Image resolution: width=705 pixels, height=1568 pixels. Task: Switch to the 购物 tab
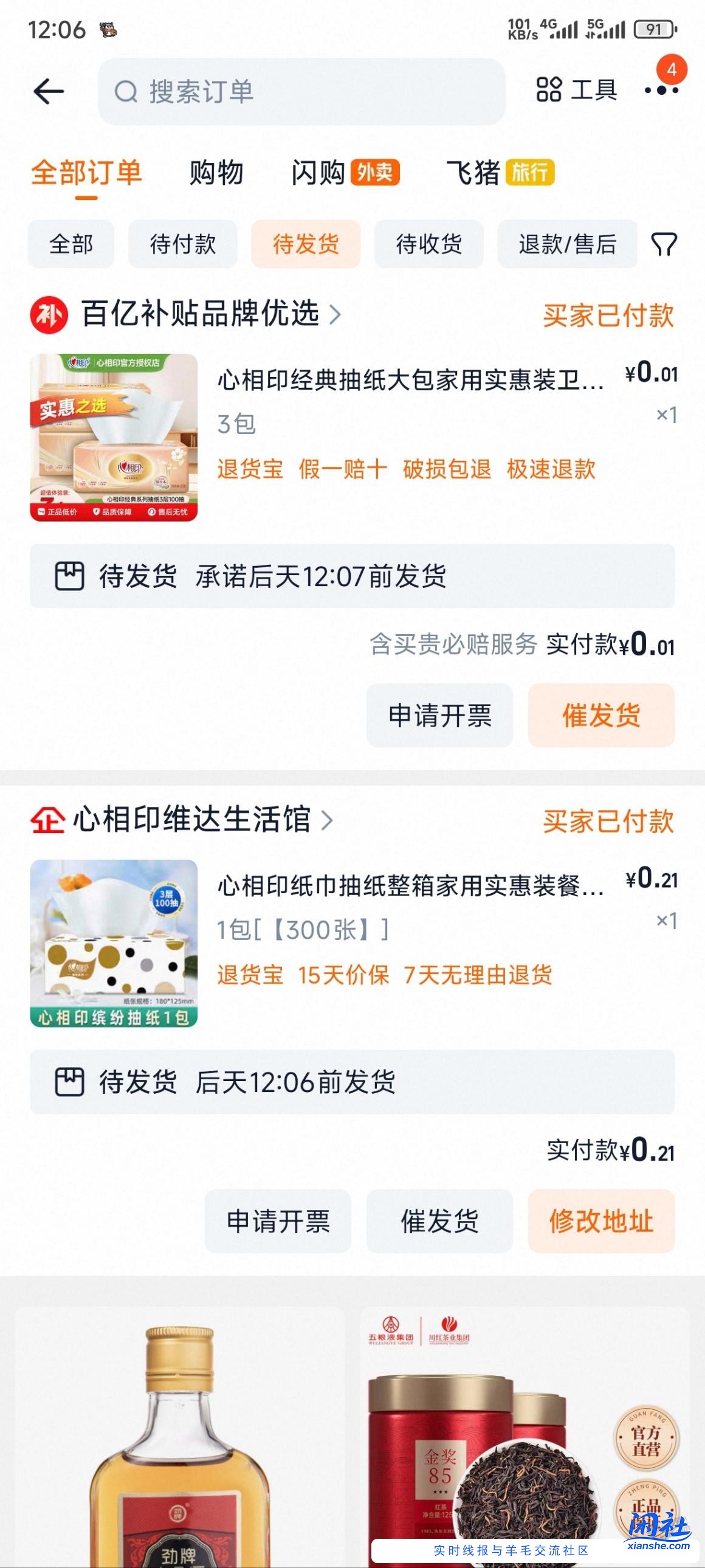(x=216, y=173)
